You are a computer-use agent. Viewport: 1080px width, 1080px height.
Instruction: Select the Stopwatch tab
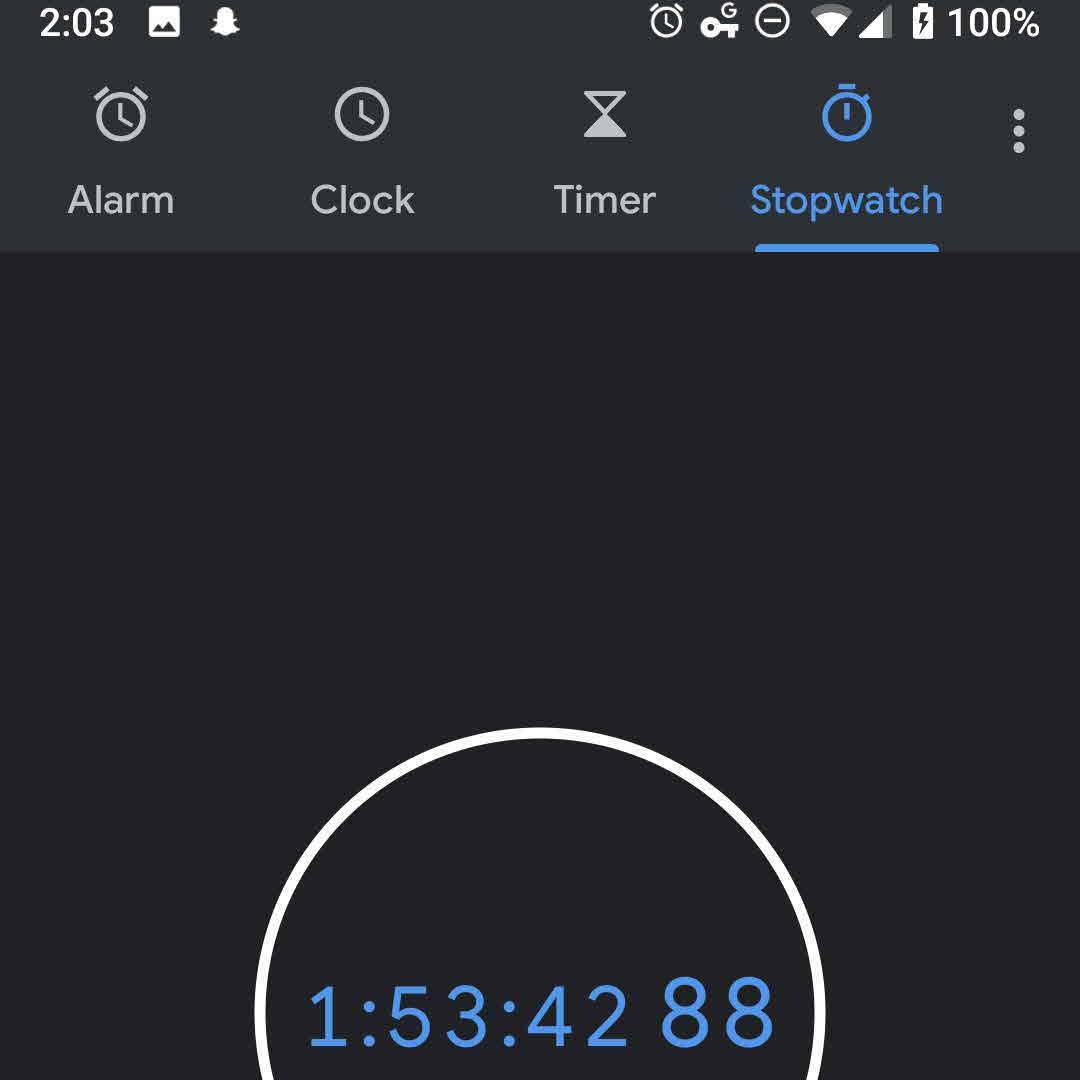pyautogui.click(x=846, y=152)
